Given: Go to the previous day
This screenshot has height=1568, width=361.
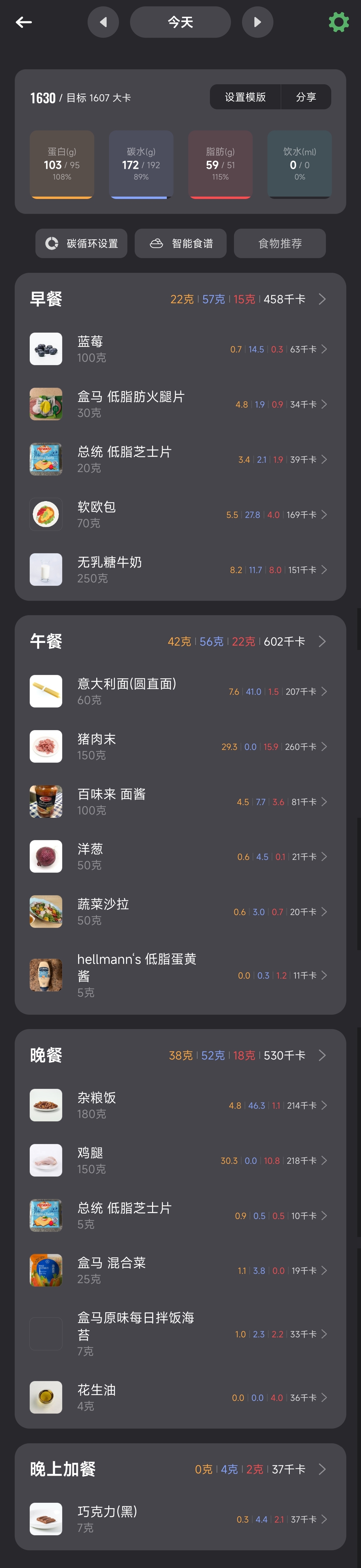Looking at the screenshot, I should pos(103,22).
